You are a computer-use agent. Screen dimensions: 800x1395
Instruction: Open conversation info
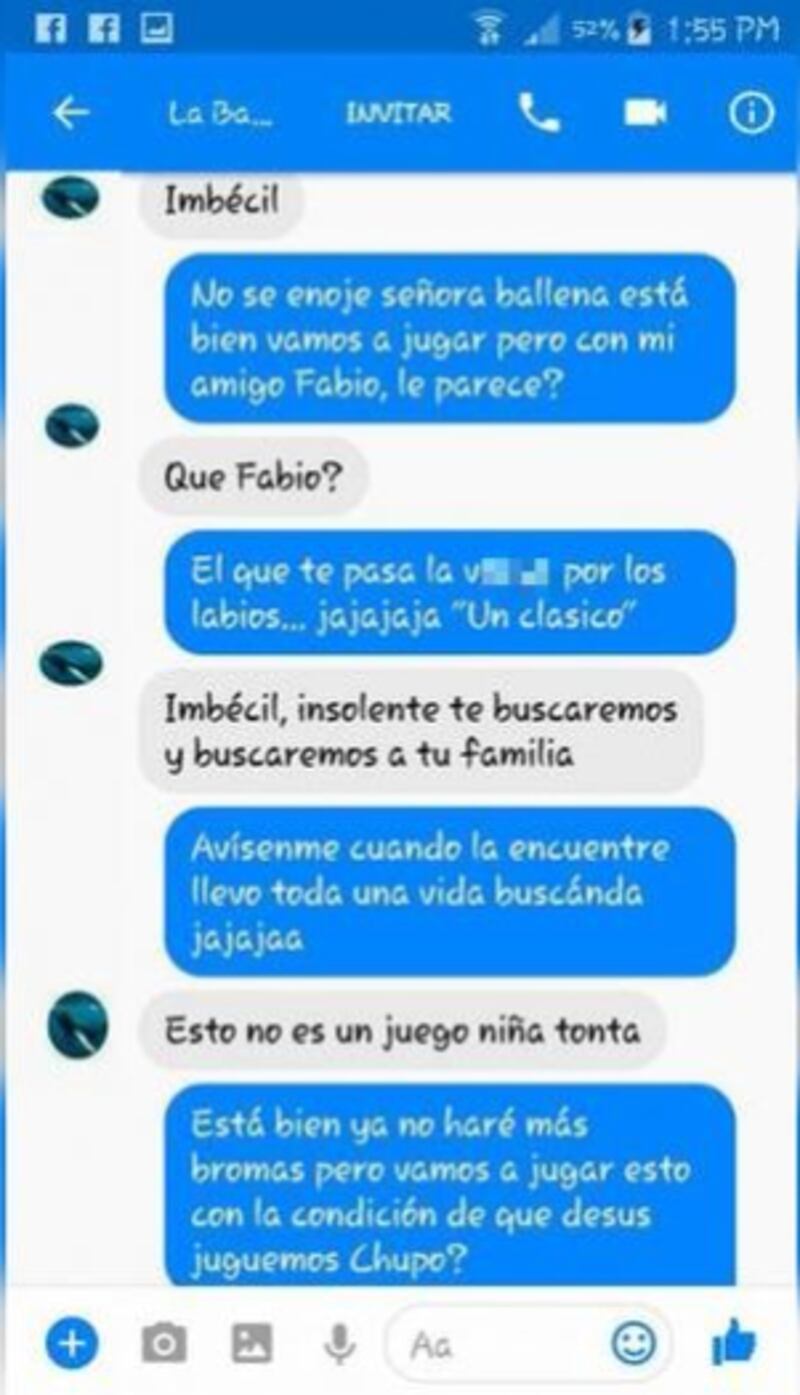point(752,114)
